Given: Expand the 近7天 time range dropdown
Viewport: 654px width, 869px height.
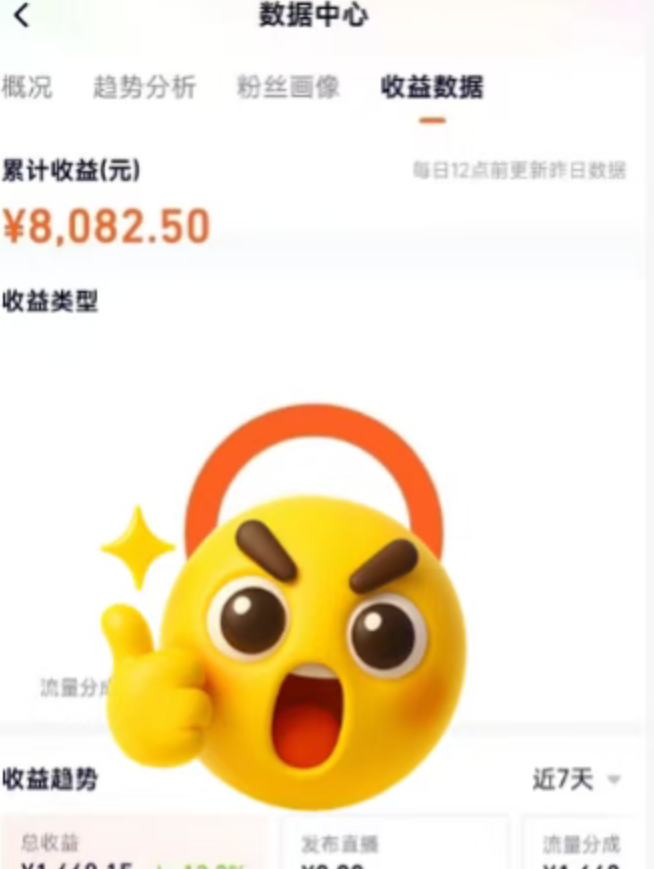Looking at the screenshot, I should click(576, 780).
